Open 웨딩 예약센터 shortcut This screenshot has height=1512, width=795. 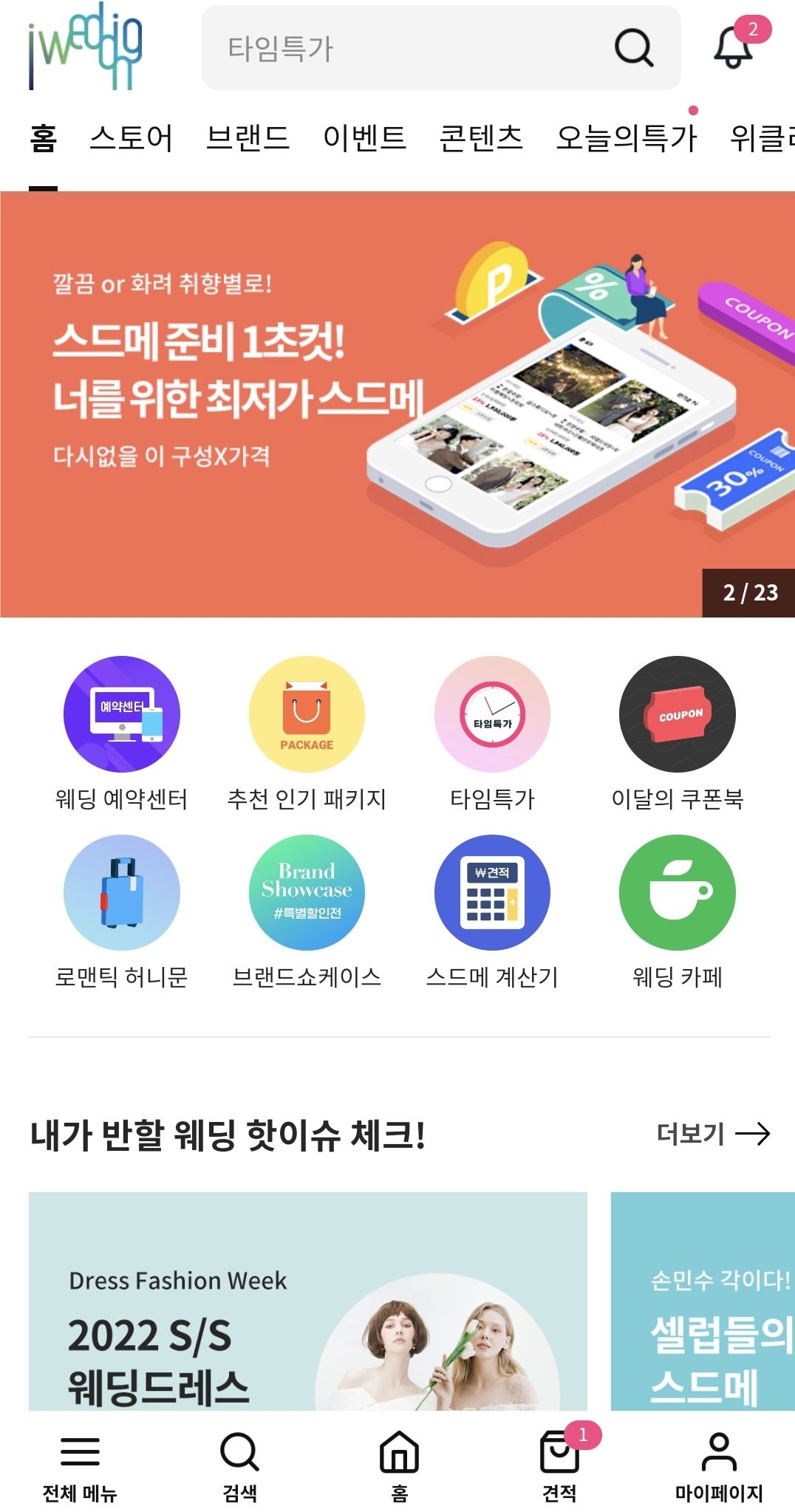[x=122, y=714]
